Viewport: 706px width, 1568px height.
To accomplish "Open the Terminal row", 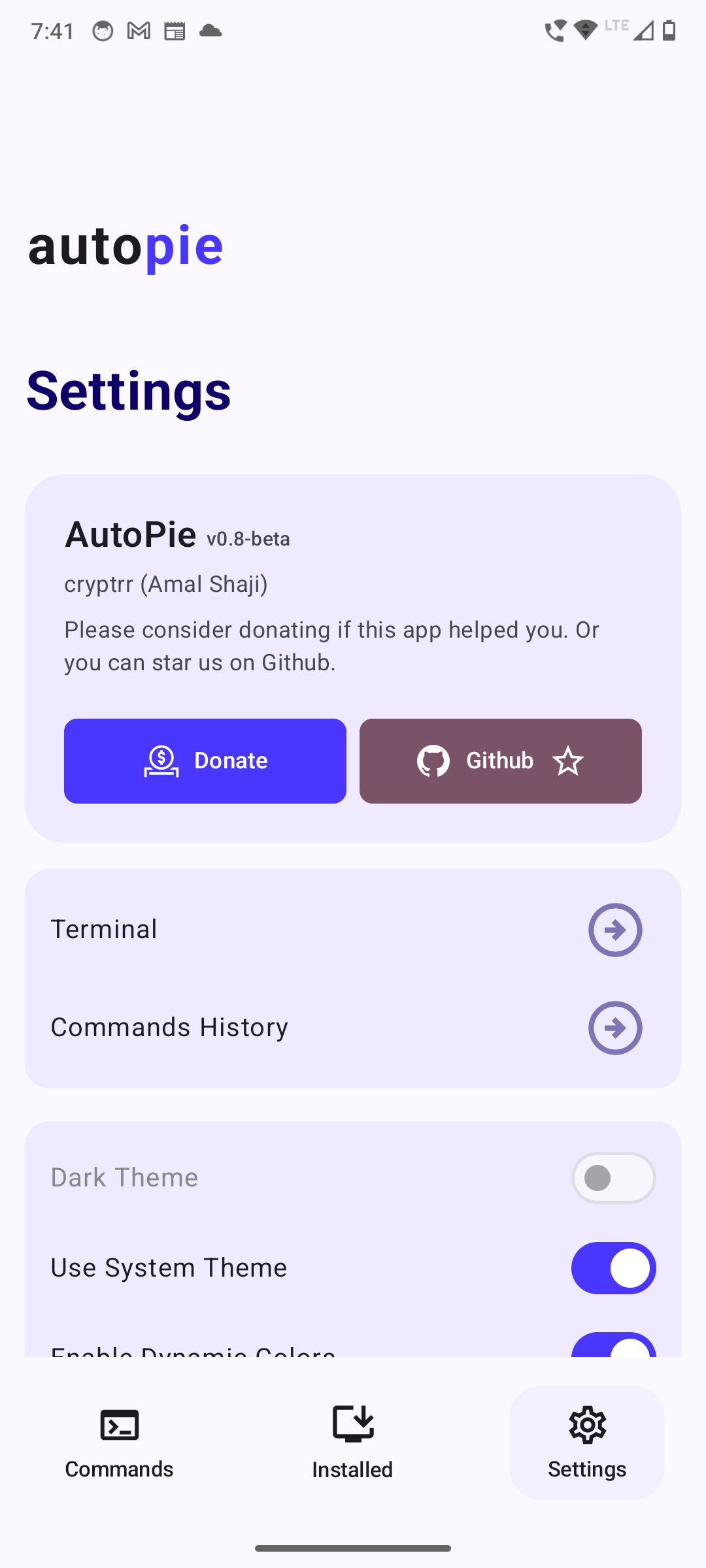I will (353, 930).
